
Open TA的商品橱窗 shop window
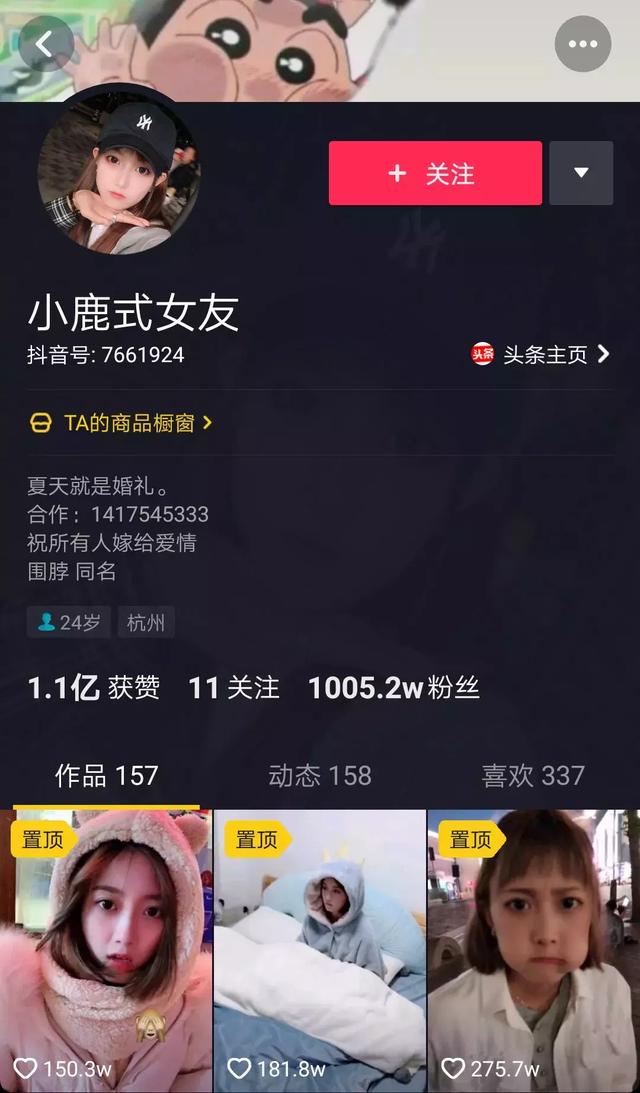tap(121, 422)
